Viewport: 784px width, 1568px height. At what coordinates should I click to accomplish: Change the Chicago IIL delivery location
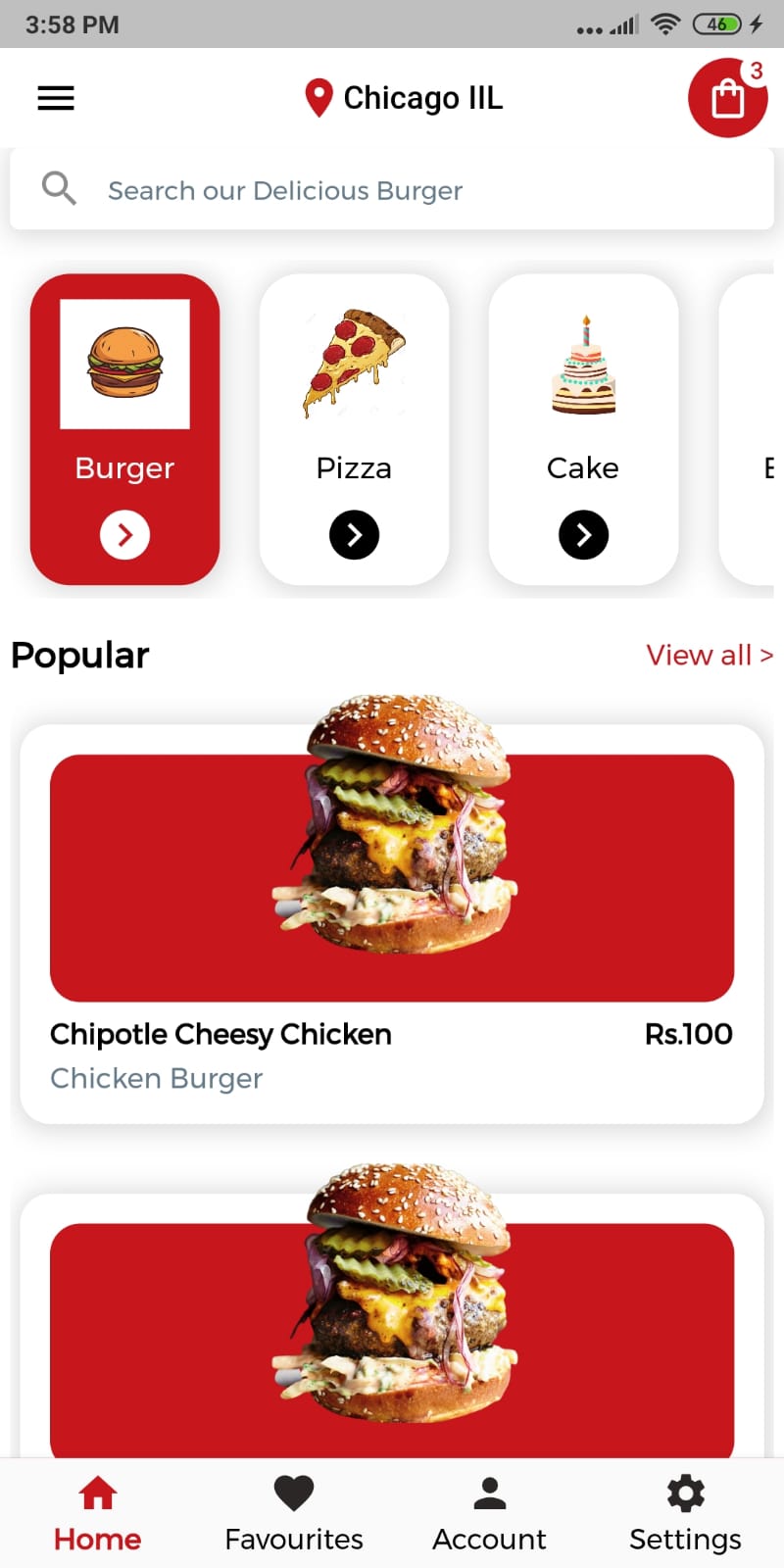tap(404, 98)
